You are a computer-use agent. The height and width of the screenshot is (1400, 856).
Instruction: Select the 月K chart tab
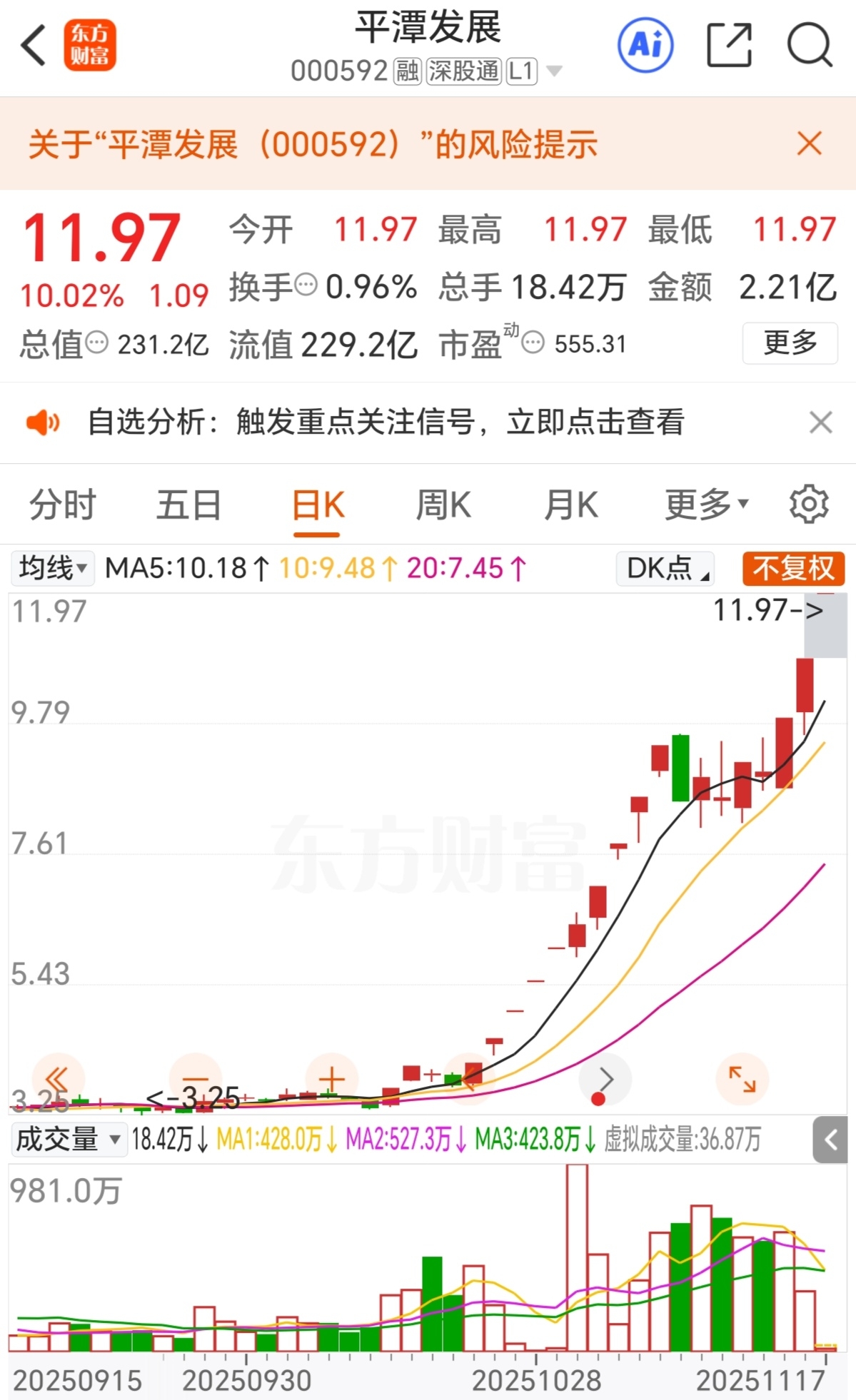point(570,505)
